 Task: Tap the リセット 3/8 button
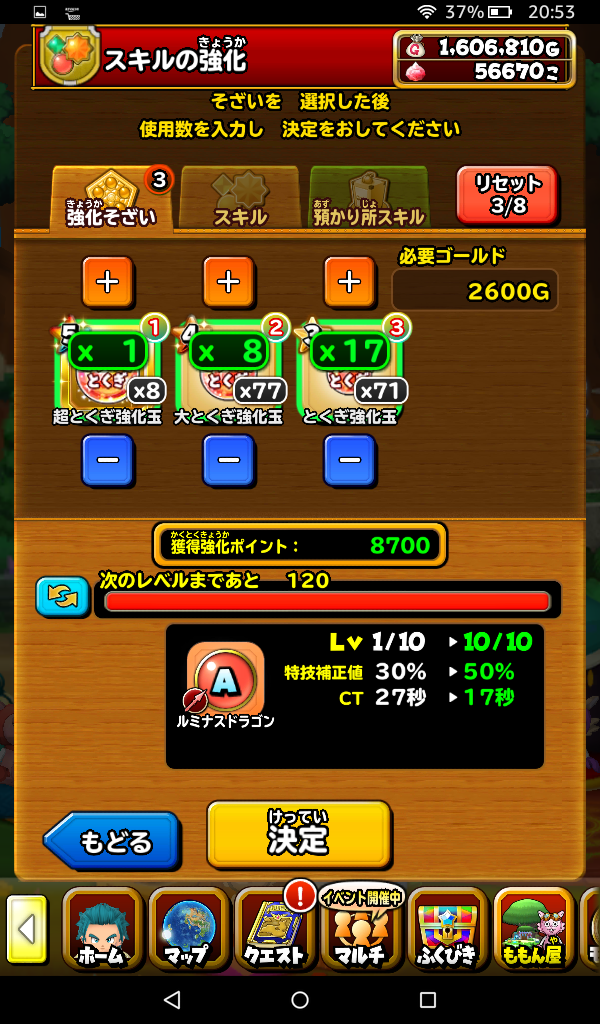coord(507,194)
